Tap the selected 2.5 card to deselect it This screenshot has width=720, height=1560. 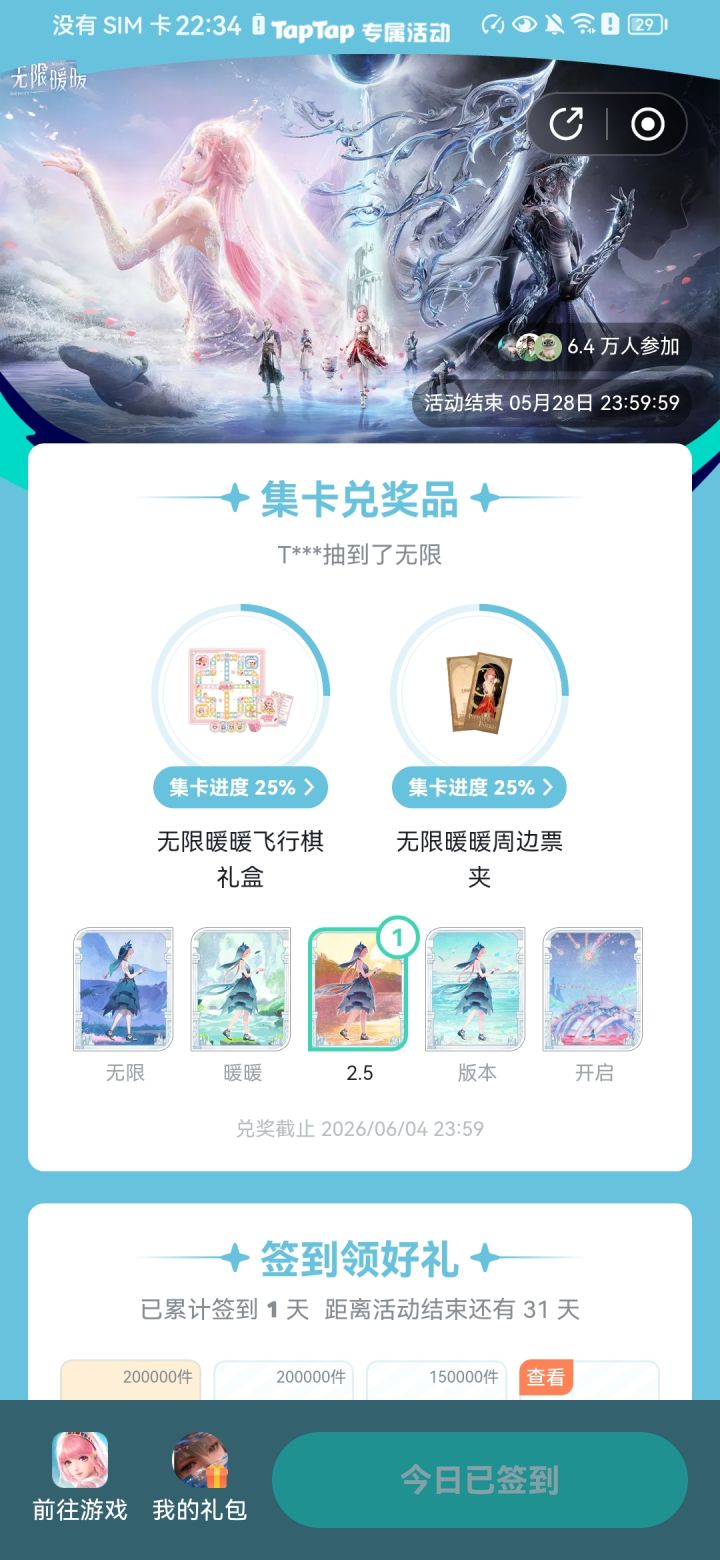point(358,990)
